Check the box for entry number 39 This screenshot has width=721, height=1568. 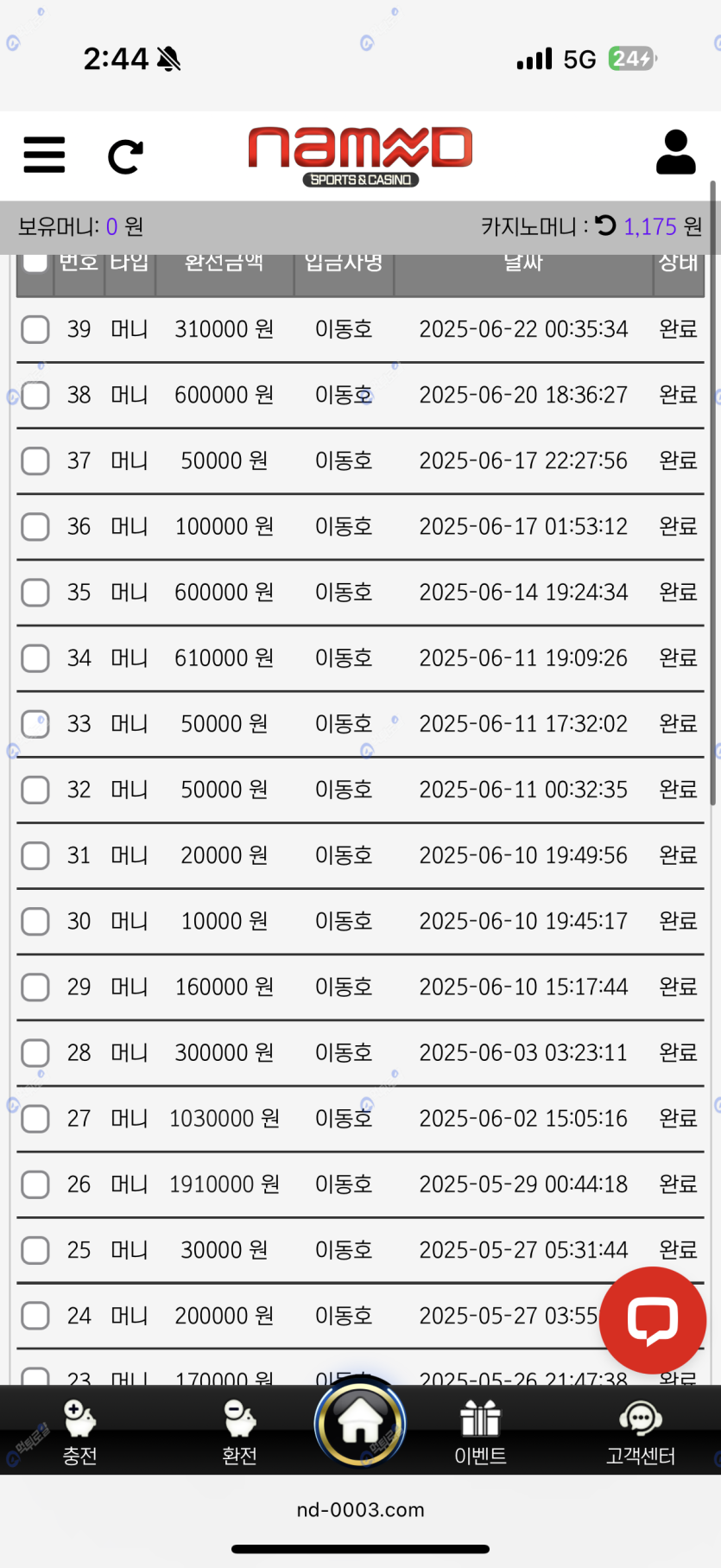point(35,329)
